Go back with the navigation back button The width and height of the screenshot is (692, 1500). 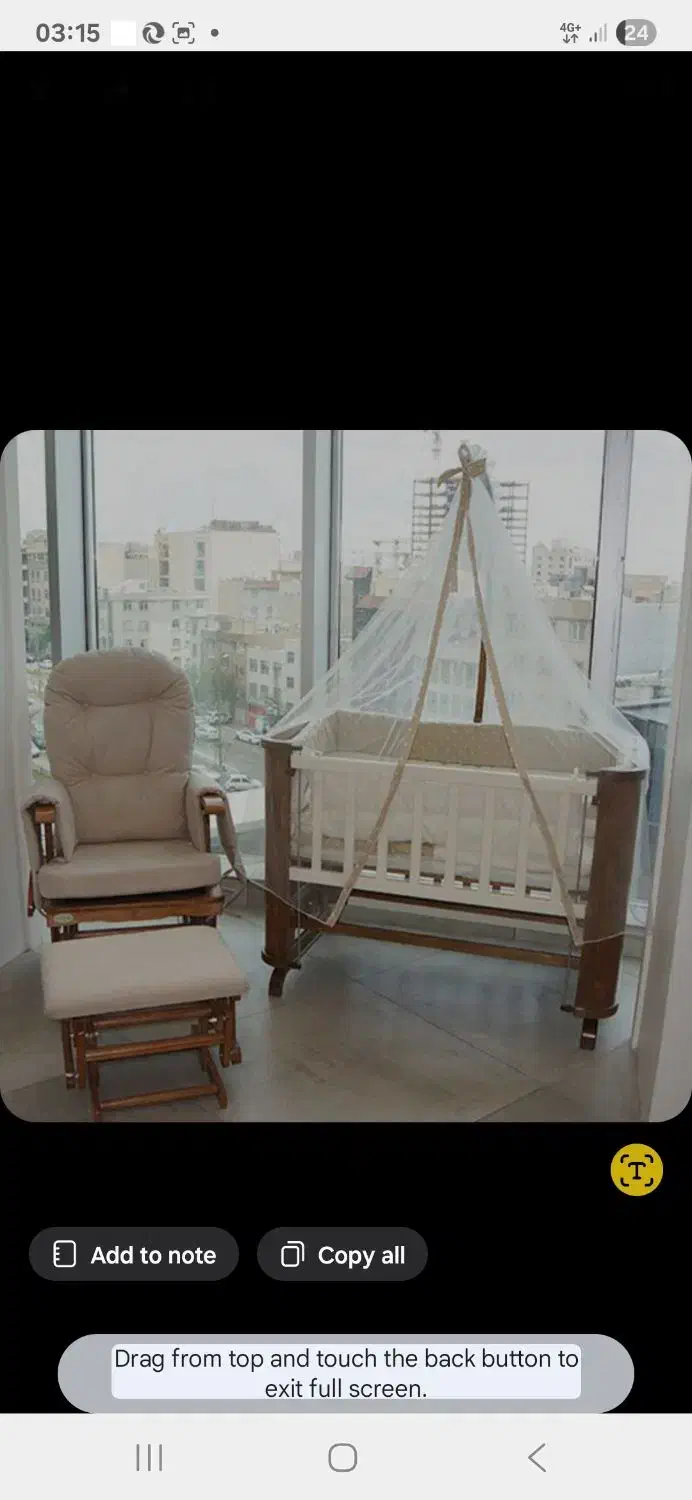537,1458
